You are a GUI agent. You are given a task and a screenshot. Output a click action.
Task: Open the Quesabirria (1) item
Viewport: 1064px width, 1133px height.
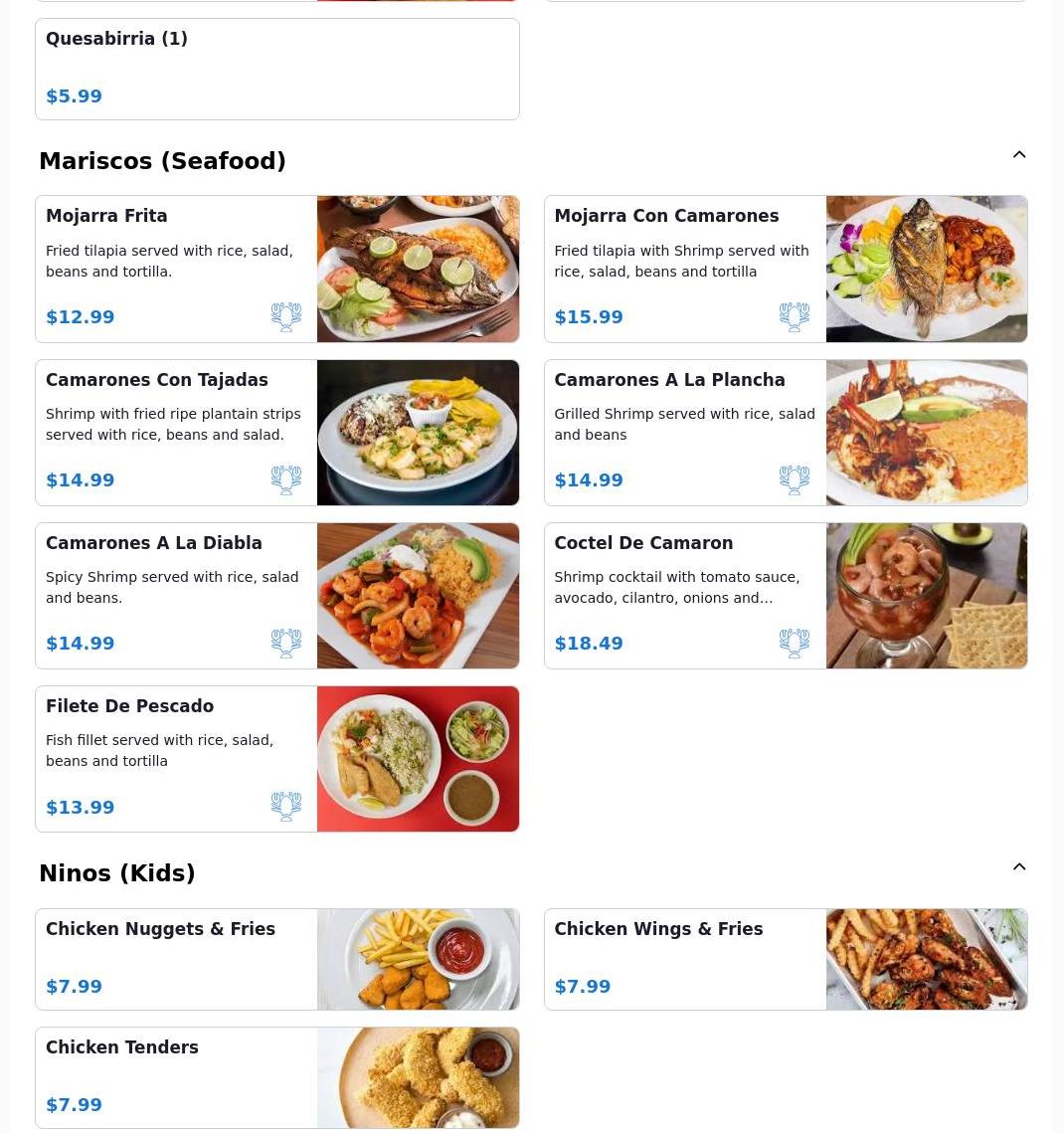(276, 69)
